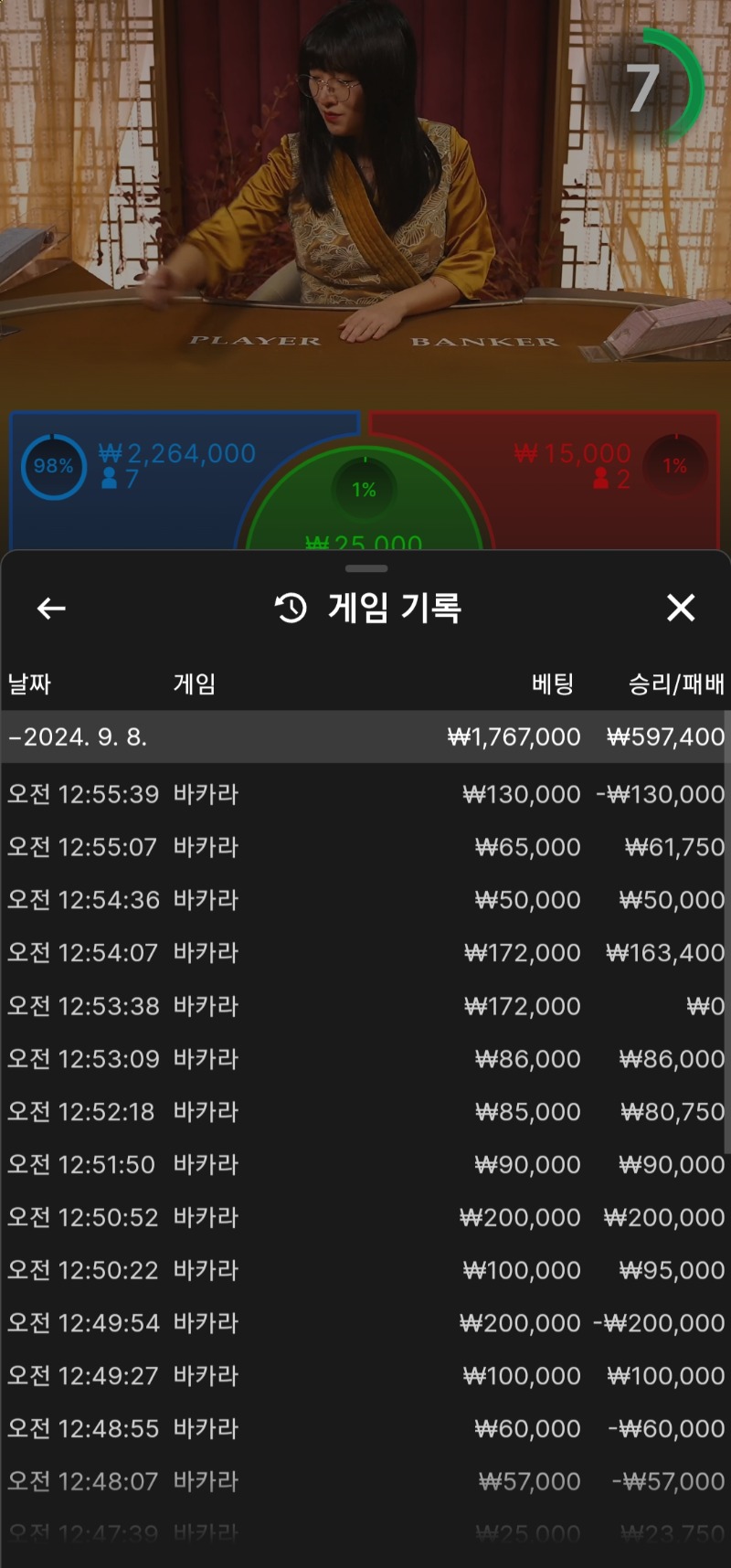View the 오전 12:52:18 round details

click(x=365, y=1112)
